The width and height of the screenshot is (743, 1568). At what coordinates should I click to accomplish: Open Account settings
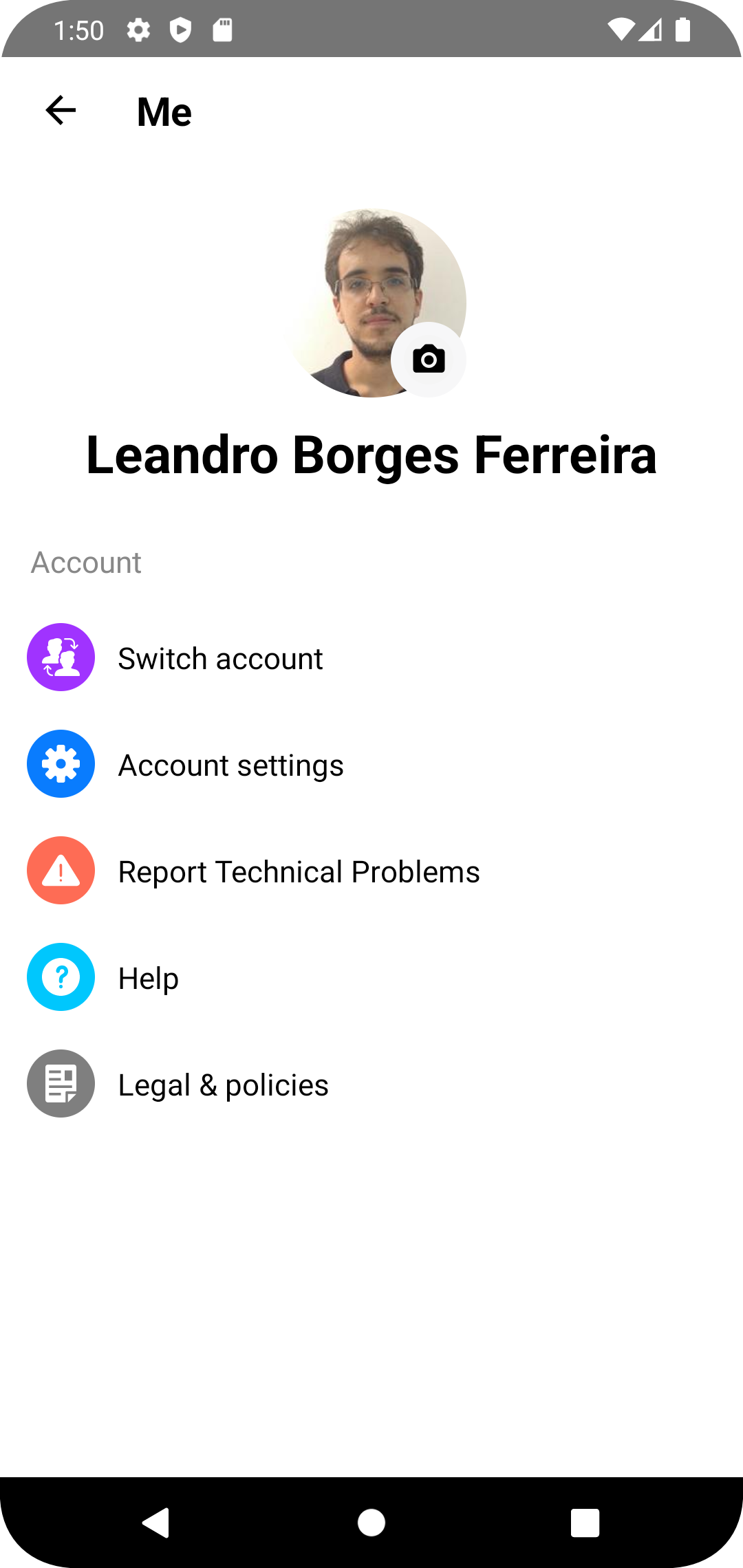(230, 765)
